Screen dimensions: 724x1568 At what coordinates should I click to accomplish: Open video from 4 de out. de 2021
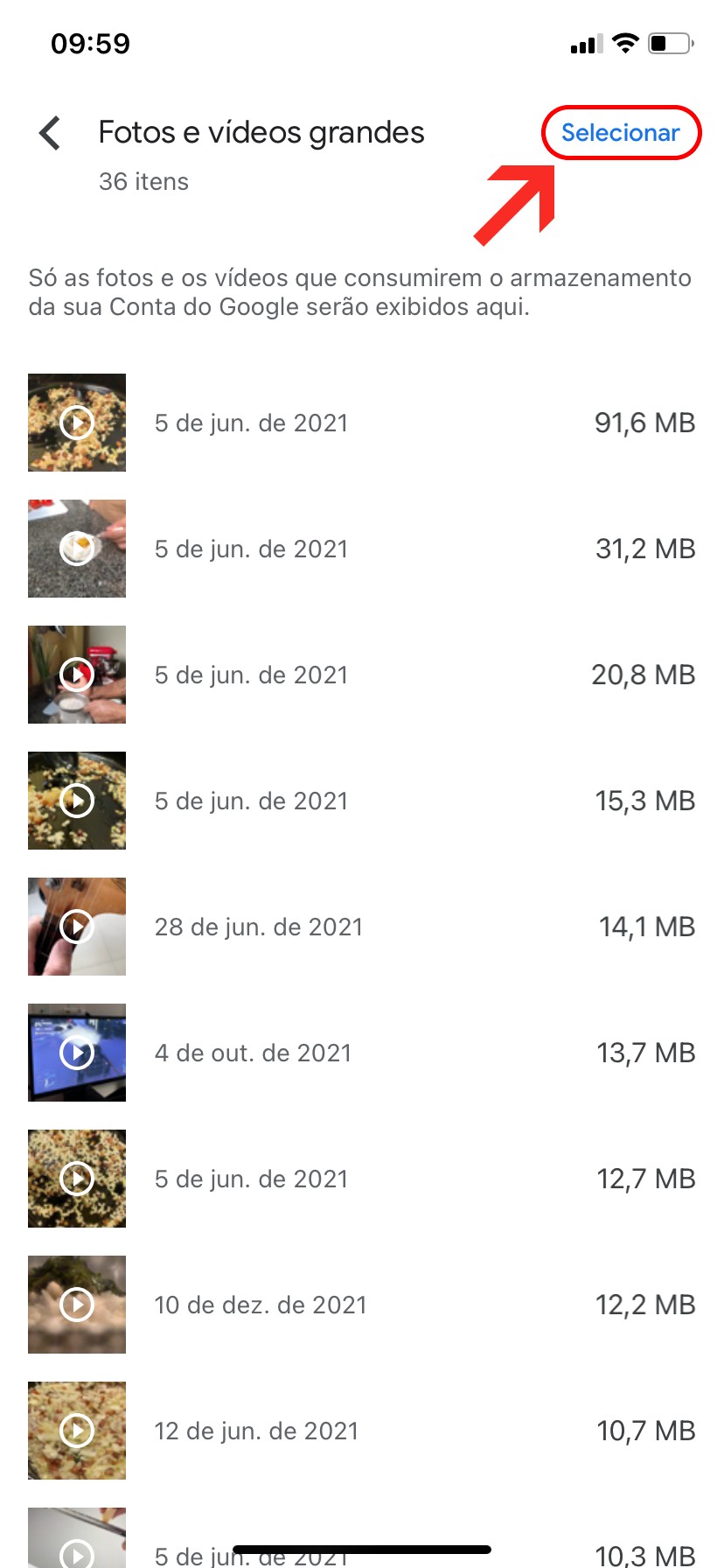(77, 1053)
